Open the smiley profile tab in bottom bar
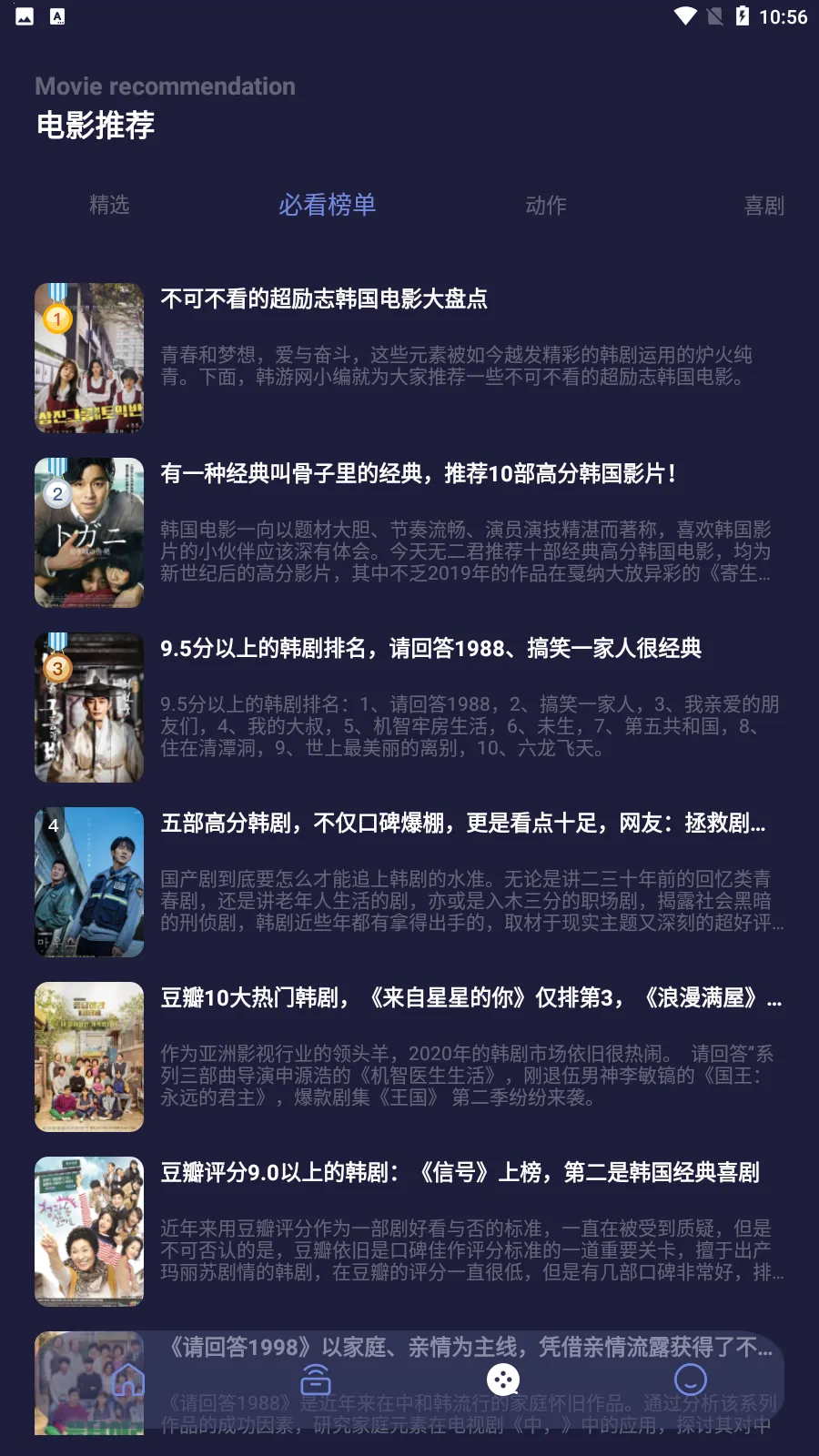This screenshot has height=1456, width=819. click(x=690, y=1380)
